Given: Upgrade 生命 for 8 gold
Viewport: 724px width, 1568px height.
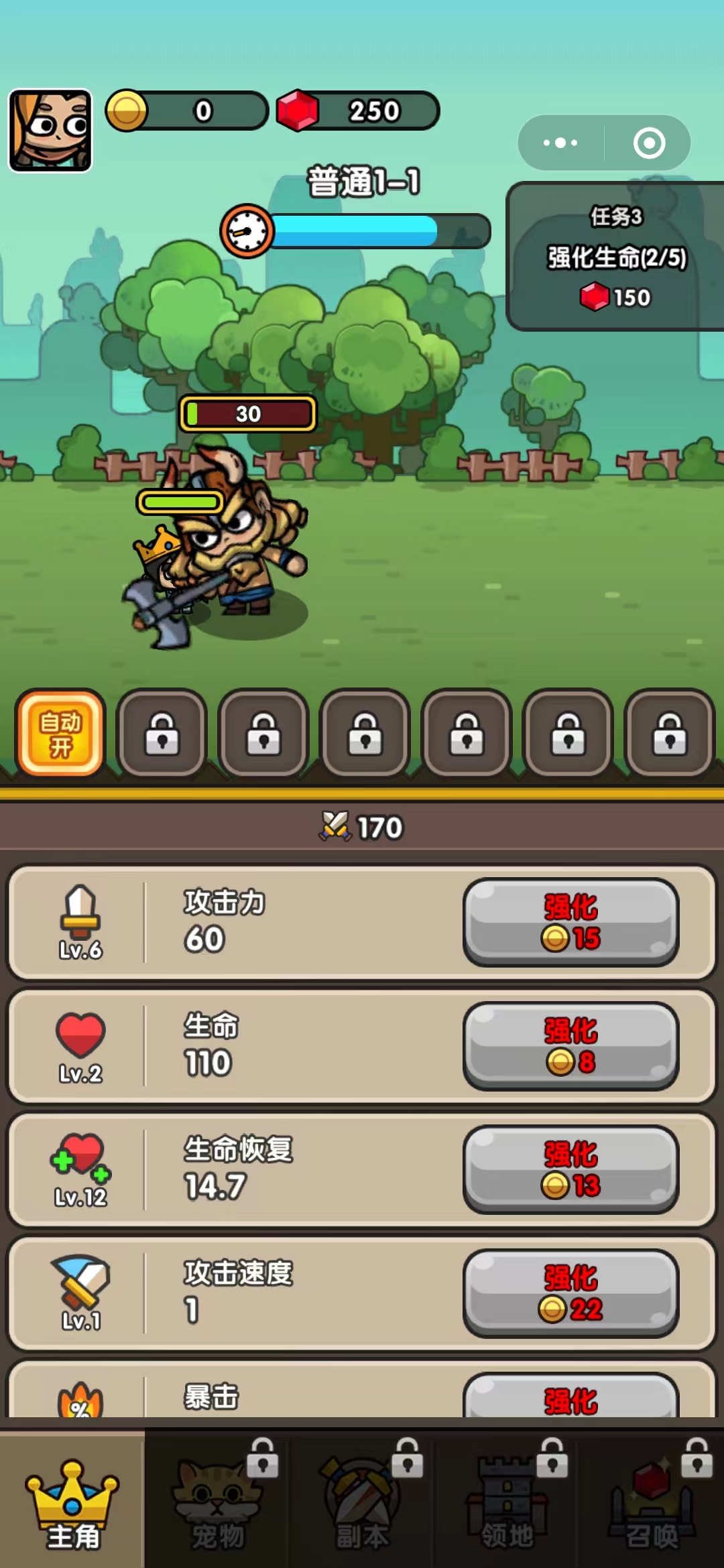Looking at the screenshot, I should point(570,1046).
